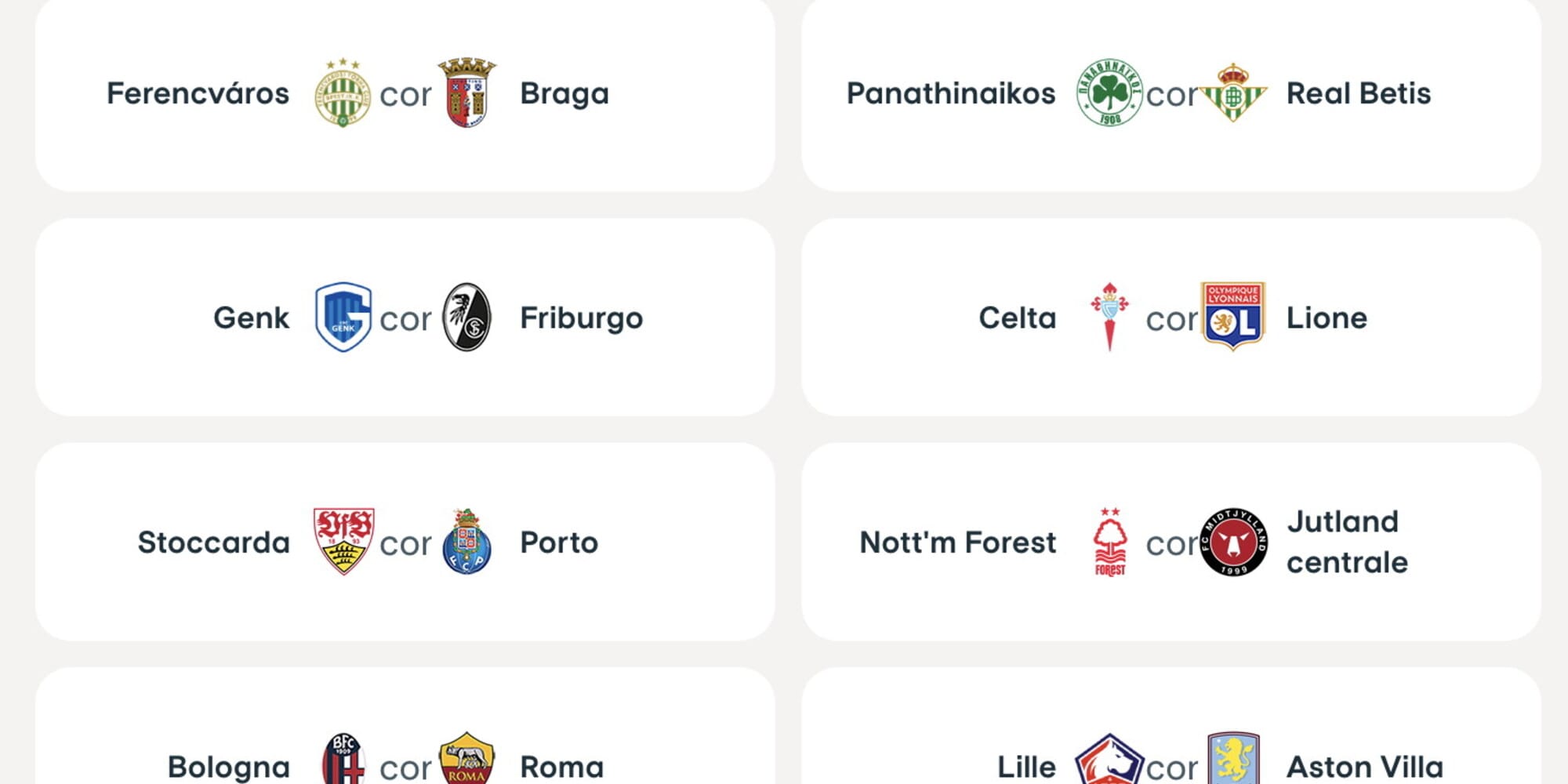The image size is (1568, 784).
Task: Select the Celta vs Lione match card
Action: pyautogui.click(x=1171, y=318)
